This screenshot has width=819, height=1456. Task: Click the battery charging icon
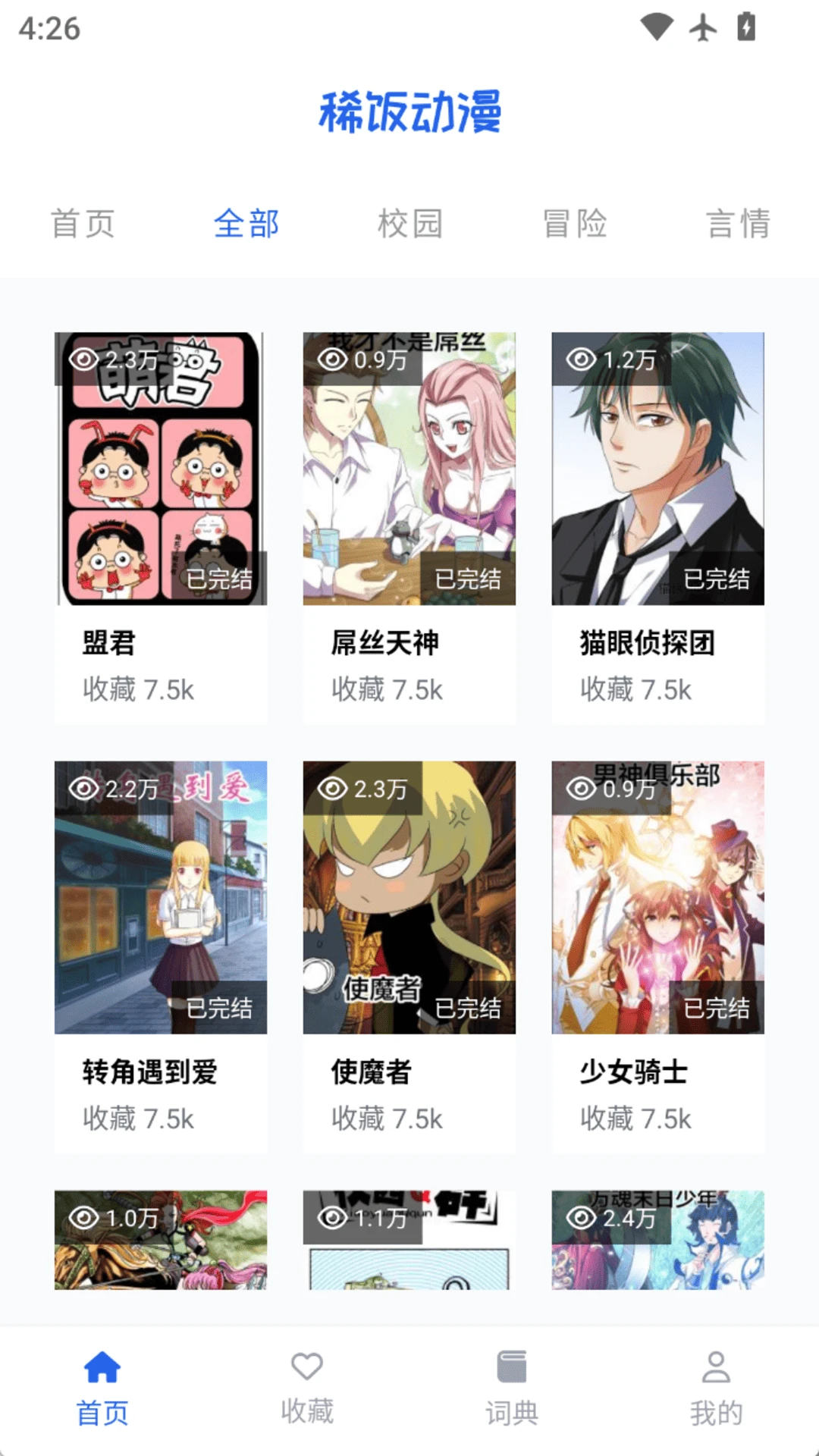click(x=745, y=27)
